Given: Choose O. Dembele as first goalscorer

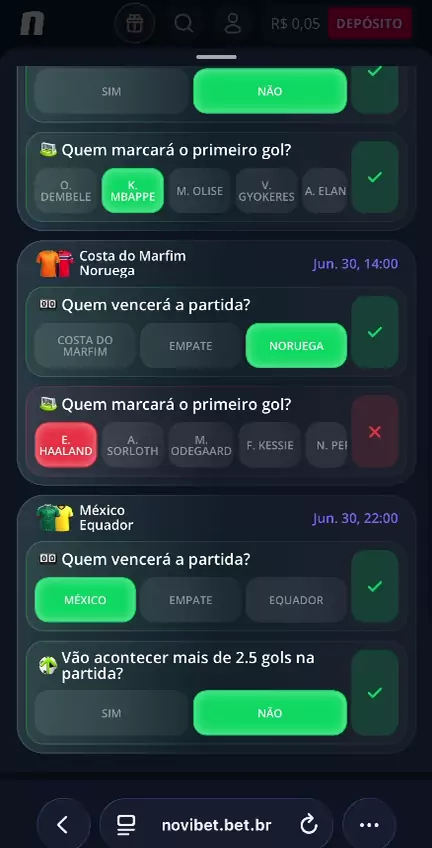Looking at the screenshot, I should [66, 191].
